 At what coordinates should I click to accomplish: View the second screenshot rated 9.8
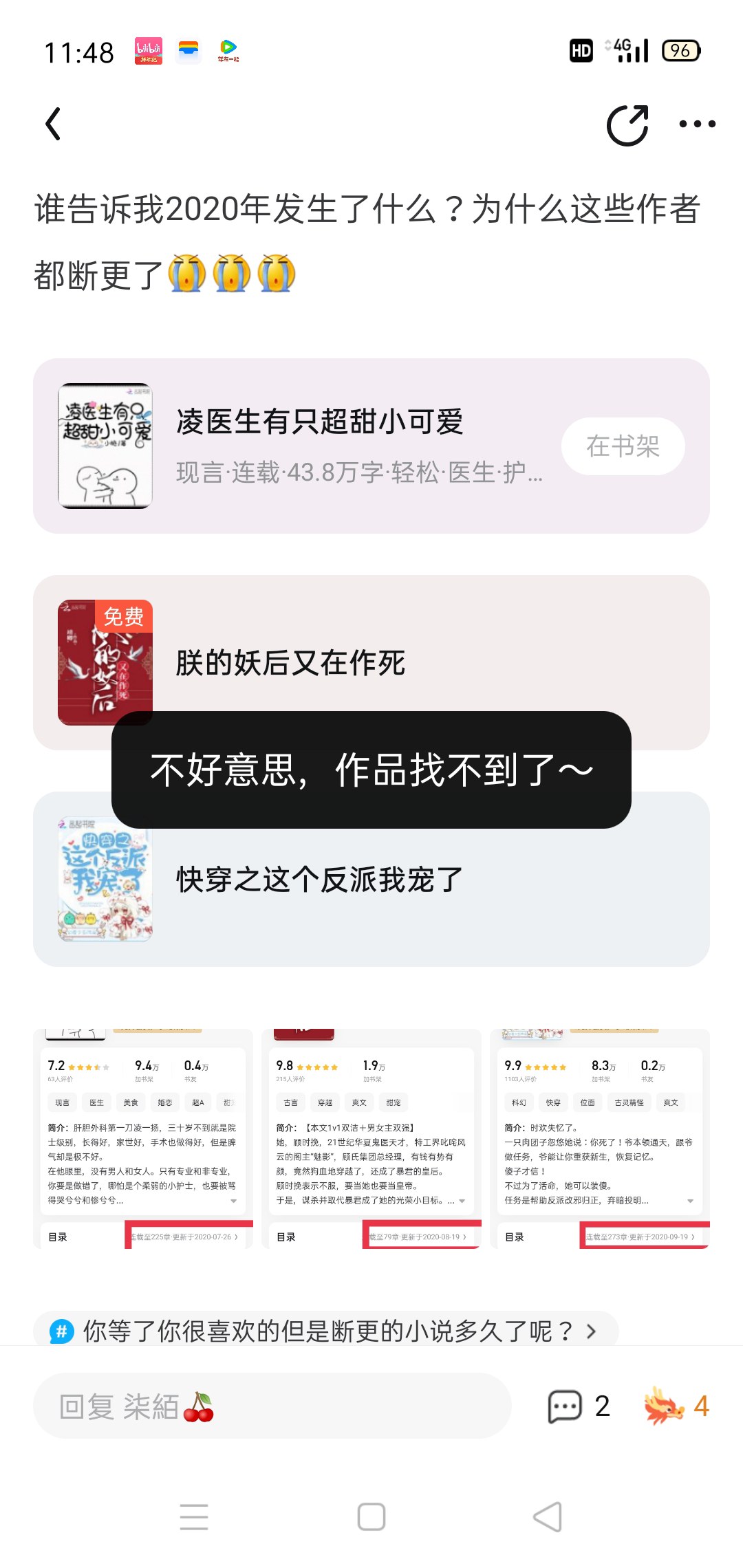(x=371, y=1139)
